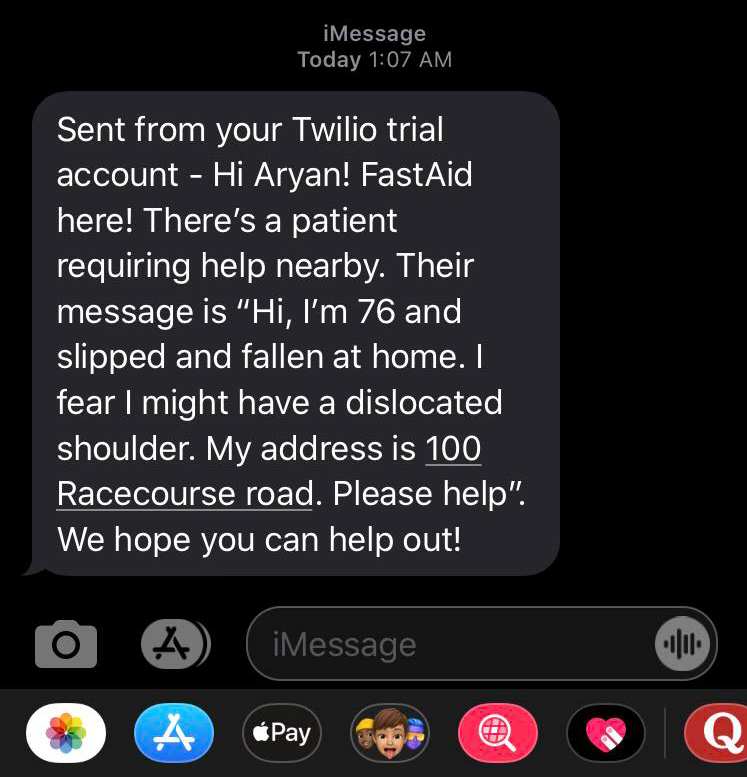The height and width of the screenshot is (777, 747).
Task: Open the Memoji stickers app
Action: coord(390,732)
